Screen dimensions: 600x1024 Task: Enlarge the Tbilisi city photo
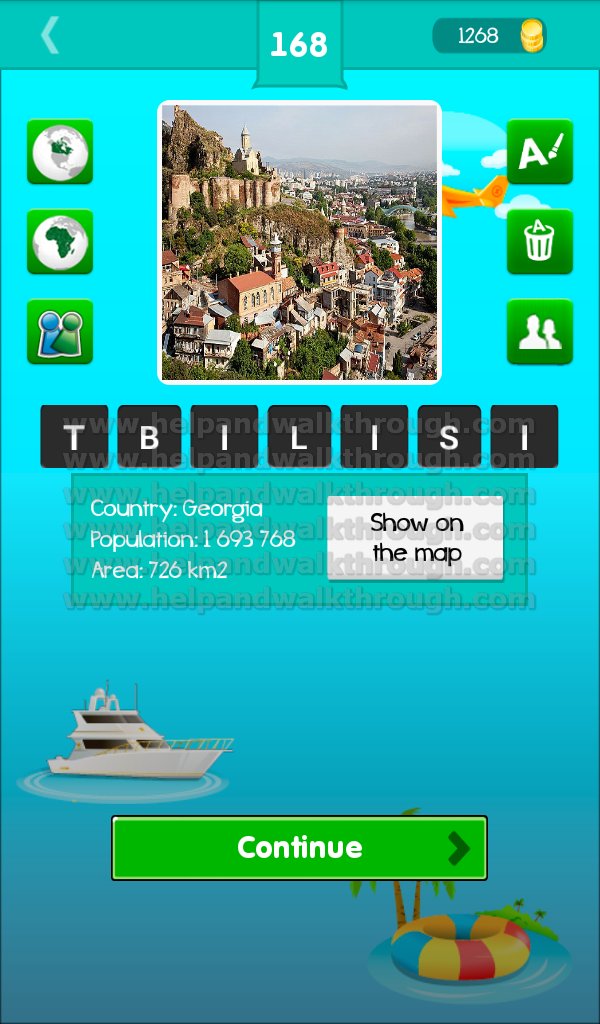300,242
